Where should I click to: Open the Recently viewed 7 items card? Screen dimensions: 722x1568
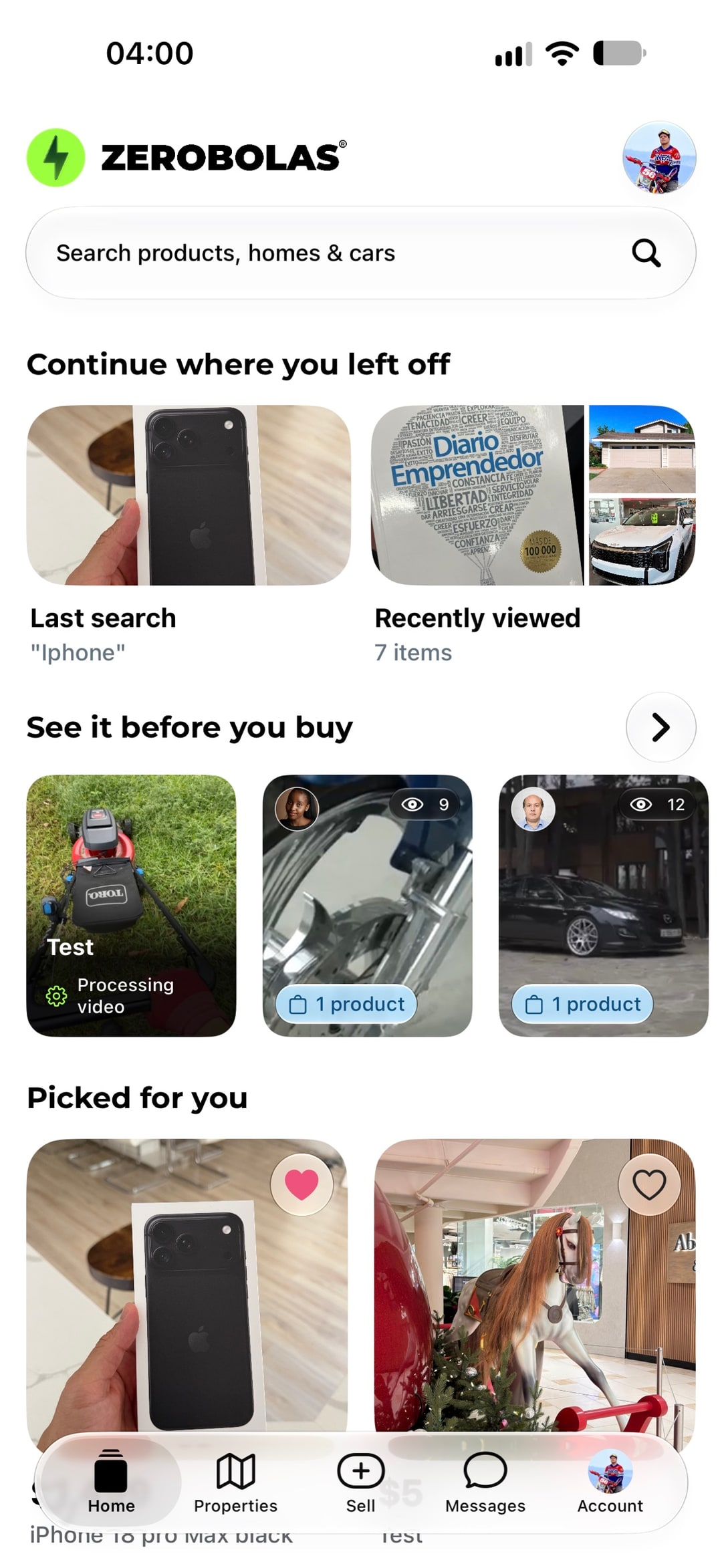[533, 535]
